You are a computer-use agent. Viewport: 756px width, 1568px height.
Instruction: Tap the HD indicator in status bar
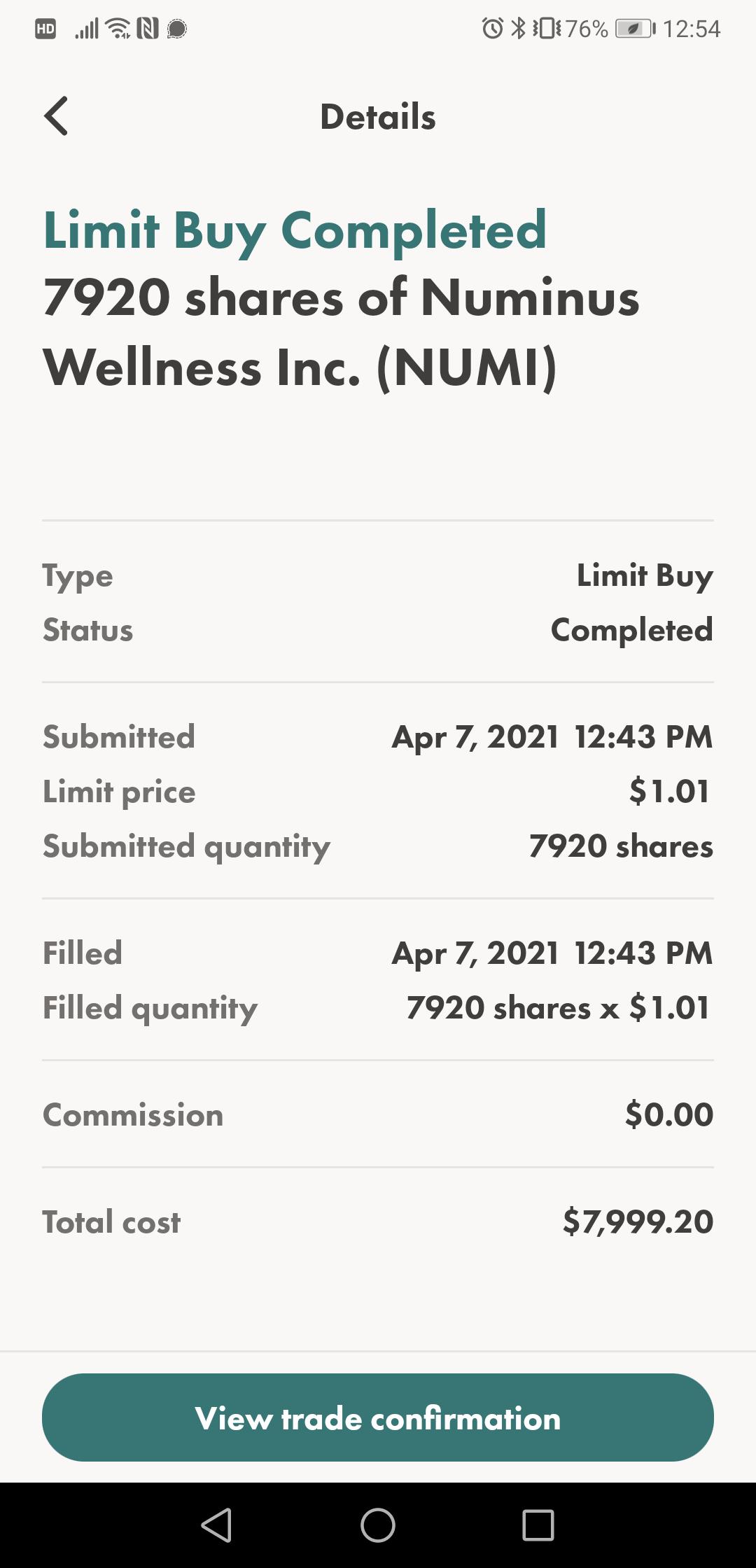point(45,28)
